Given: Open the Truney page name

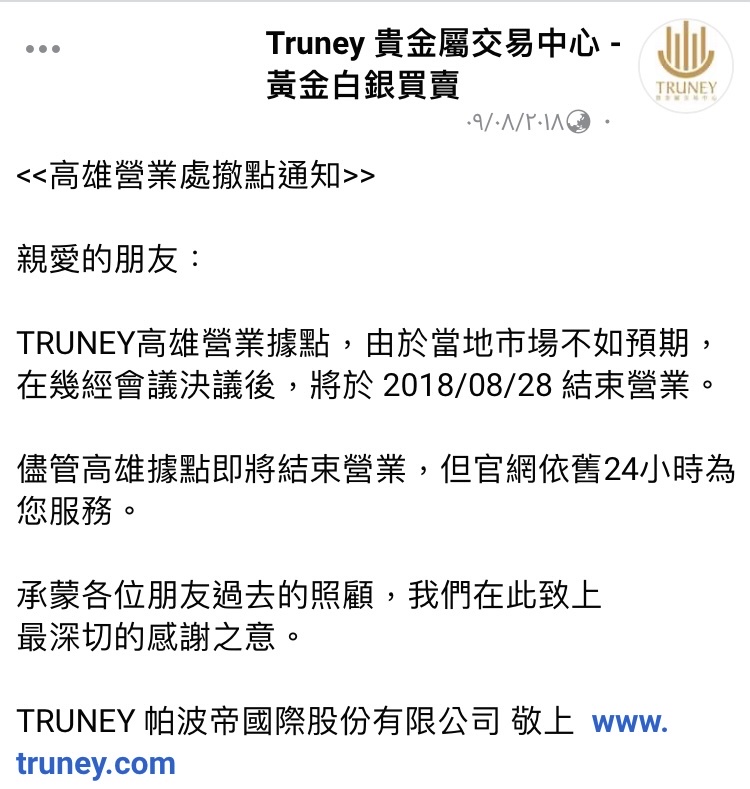Looking at the screenshot, I should click(444, 64).
